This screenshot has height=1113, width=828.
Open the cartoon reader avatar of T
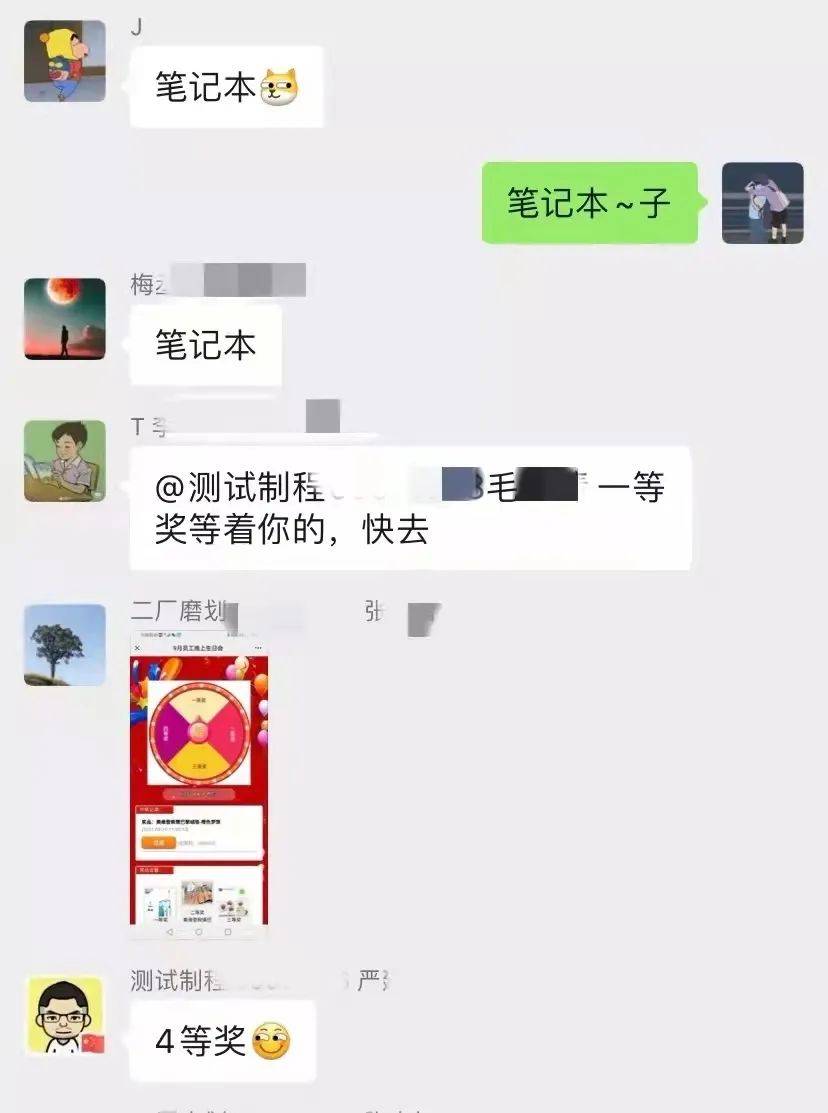click(65, 461)
